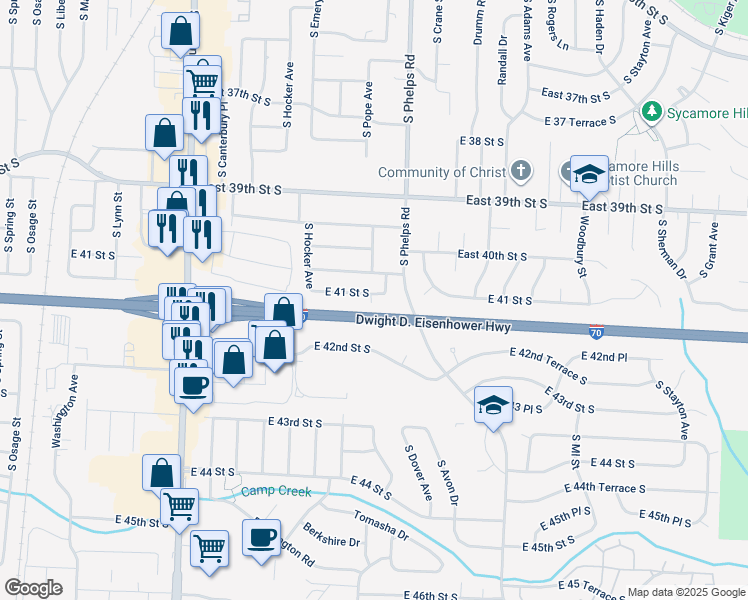Image resolution: width=748 pixels, height=600 pixels.
Task: Select the shopping bag marker beside E 44 St S
Action: [162, 472]
